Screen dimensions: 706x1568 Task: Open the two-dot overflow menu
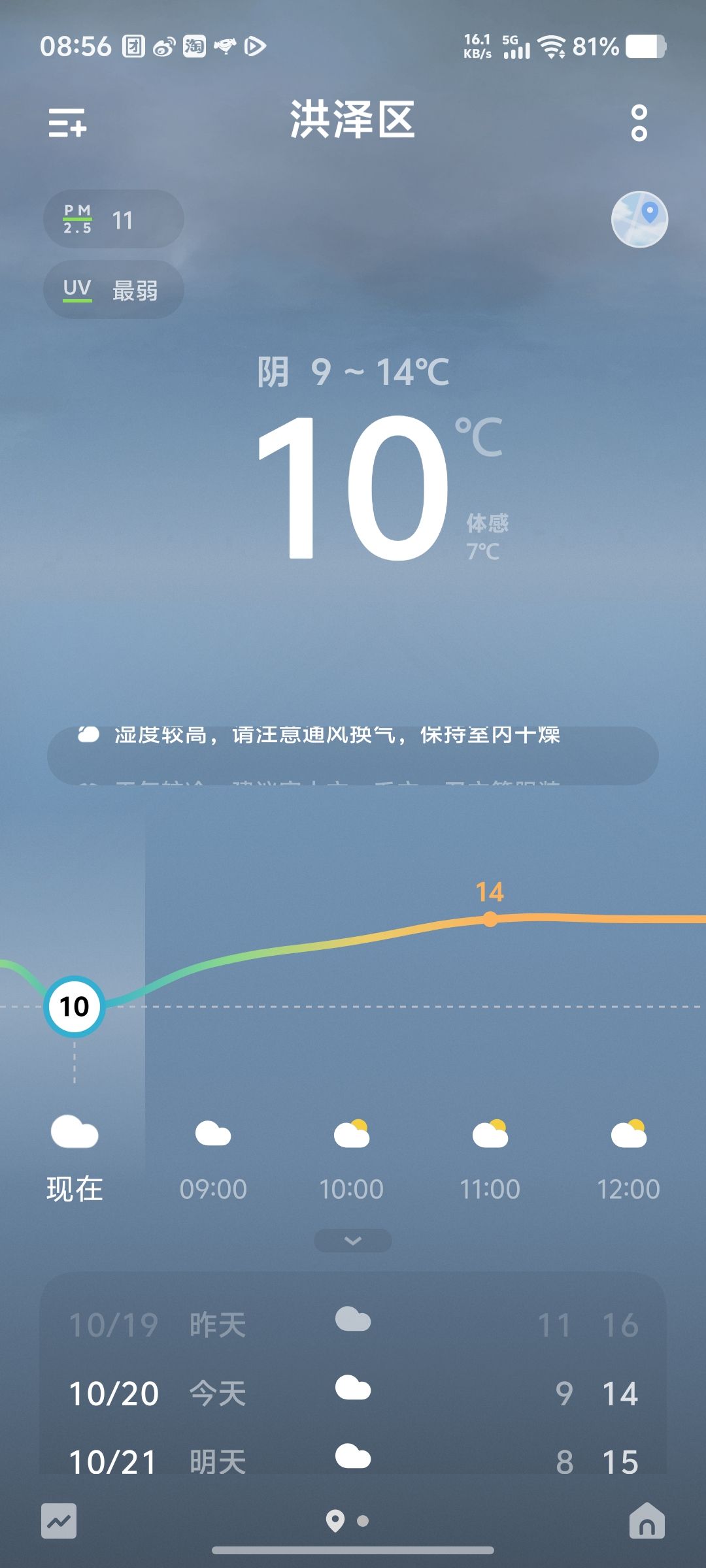coord(639,123)
